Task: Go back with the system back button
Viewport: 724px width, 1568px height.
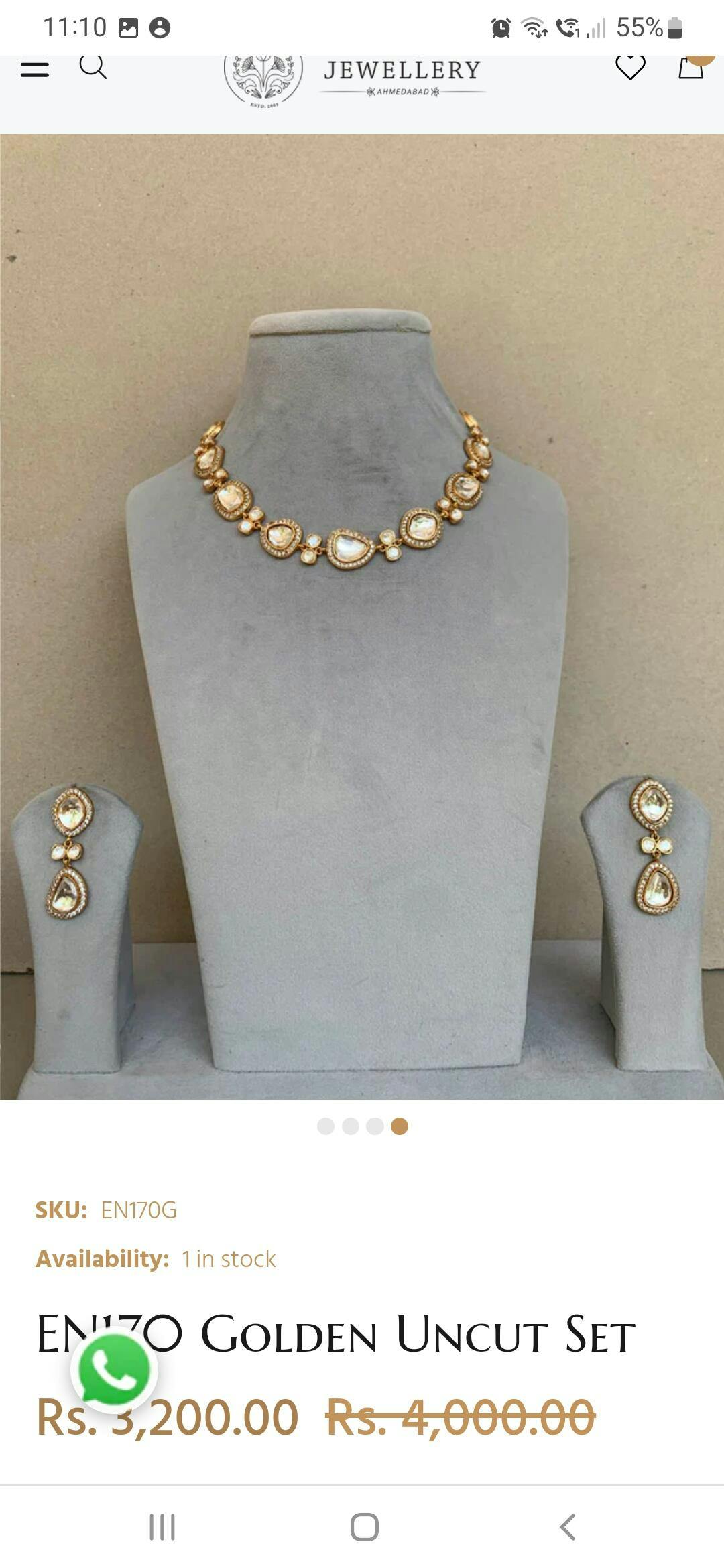Action: pyautogui.click(x=568, y=1527)
